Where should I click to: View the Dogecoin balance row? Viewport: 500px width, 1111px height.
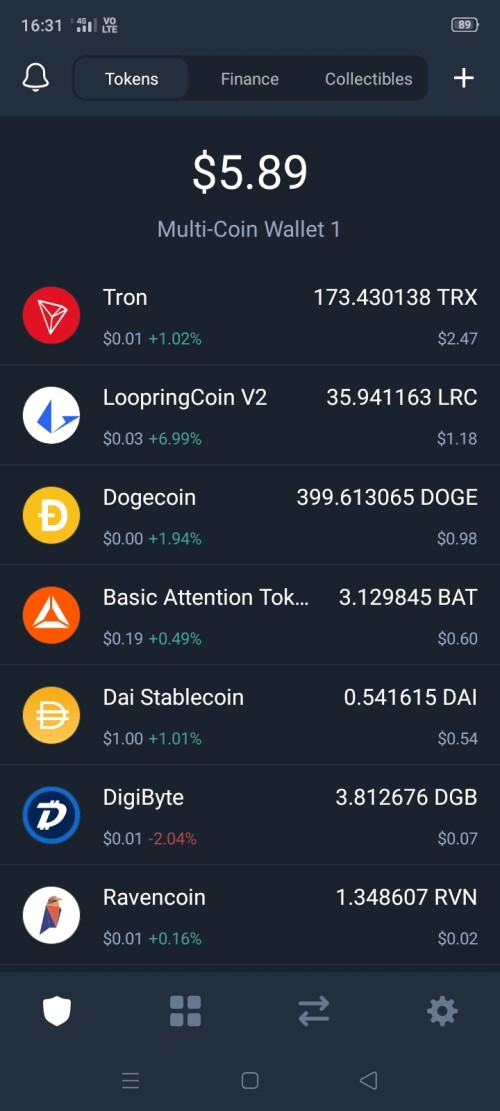(x=250, y=515)
